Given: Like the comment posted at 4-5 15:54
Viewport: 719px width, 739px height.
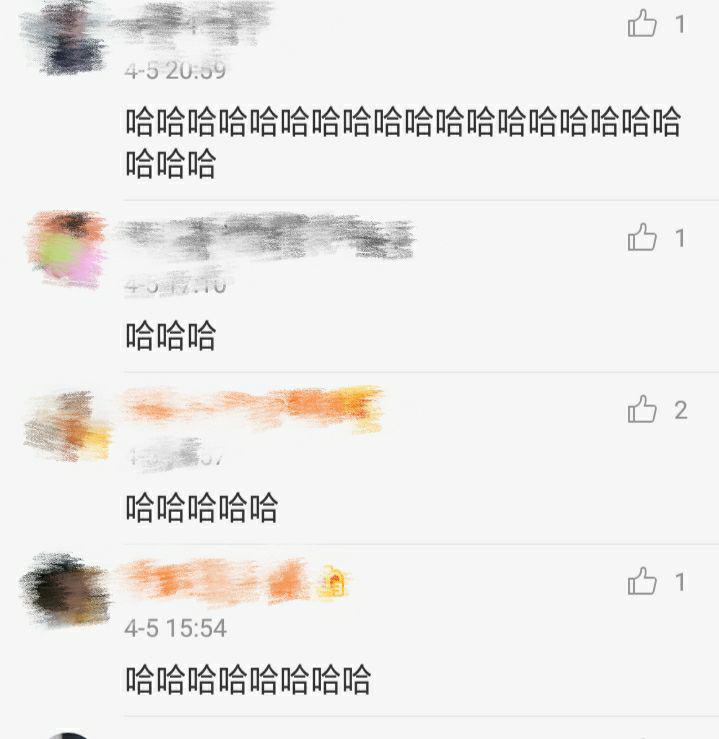Looking at the screenshot, I should pyautogui.click(x=642, y=581).
